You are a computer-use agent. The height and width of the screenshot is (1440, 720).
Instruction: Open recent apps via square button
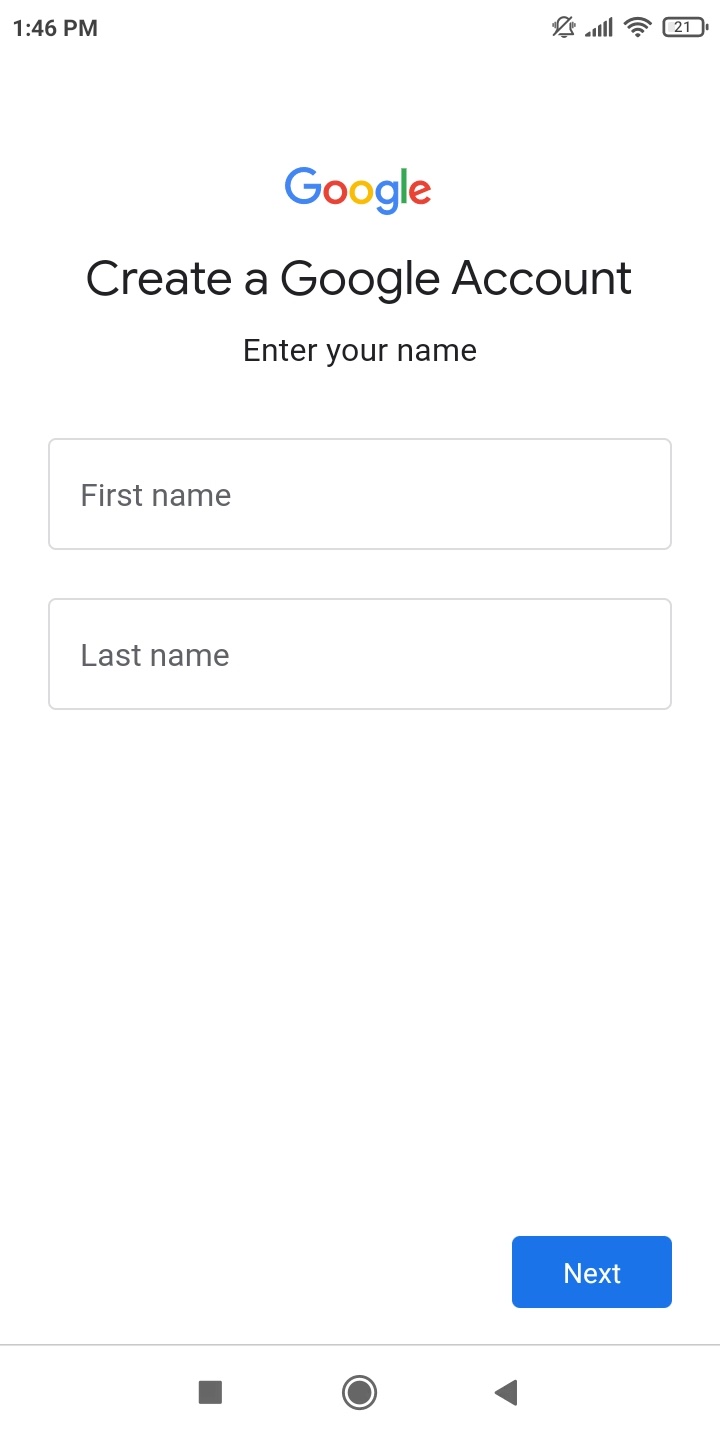[210, 1392]
